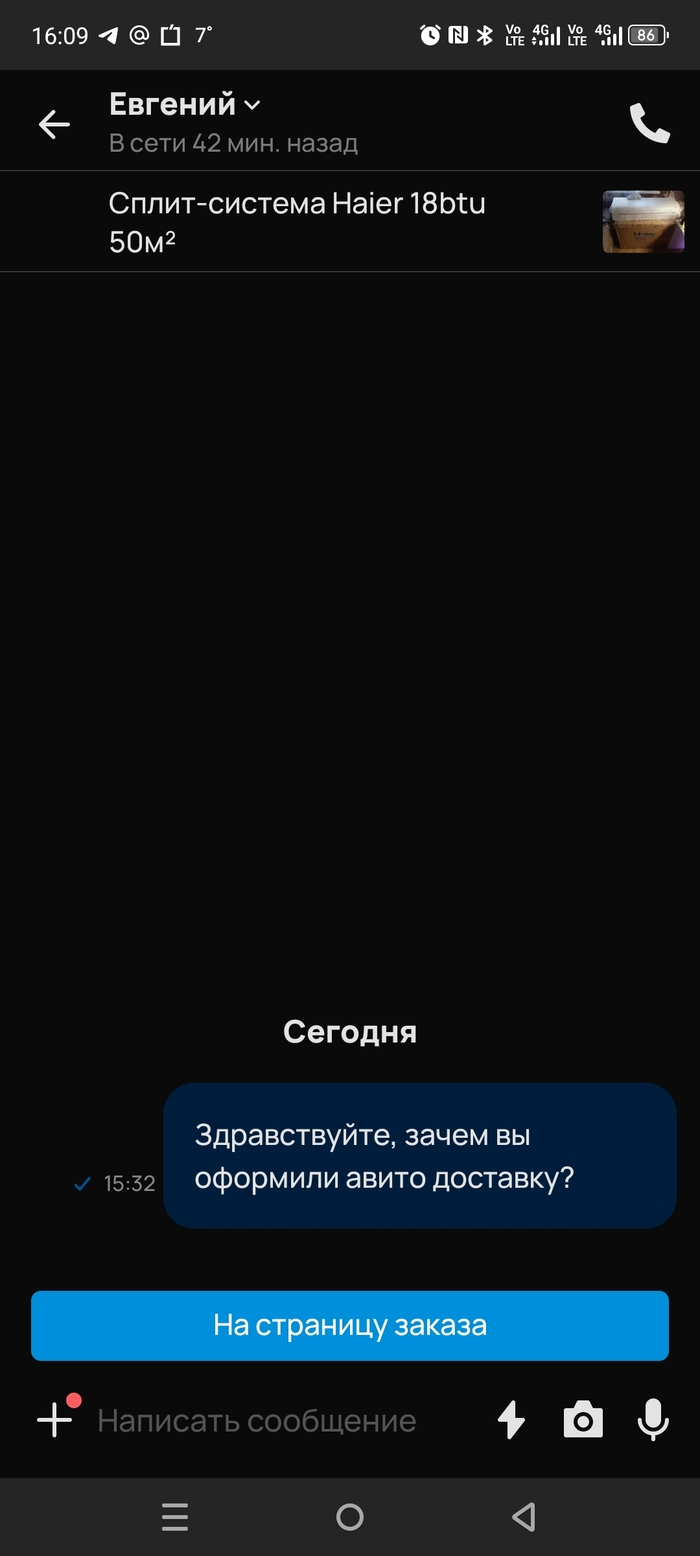Open the camera to send a photo

583,1420
